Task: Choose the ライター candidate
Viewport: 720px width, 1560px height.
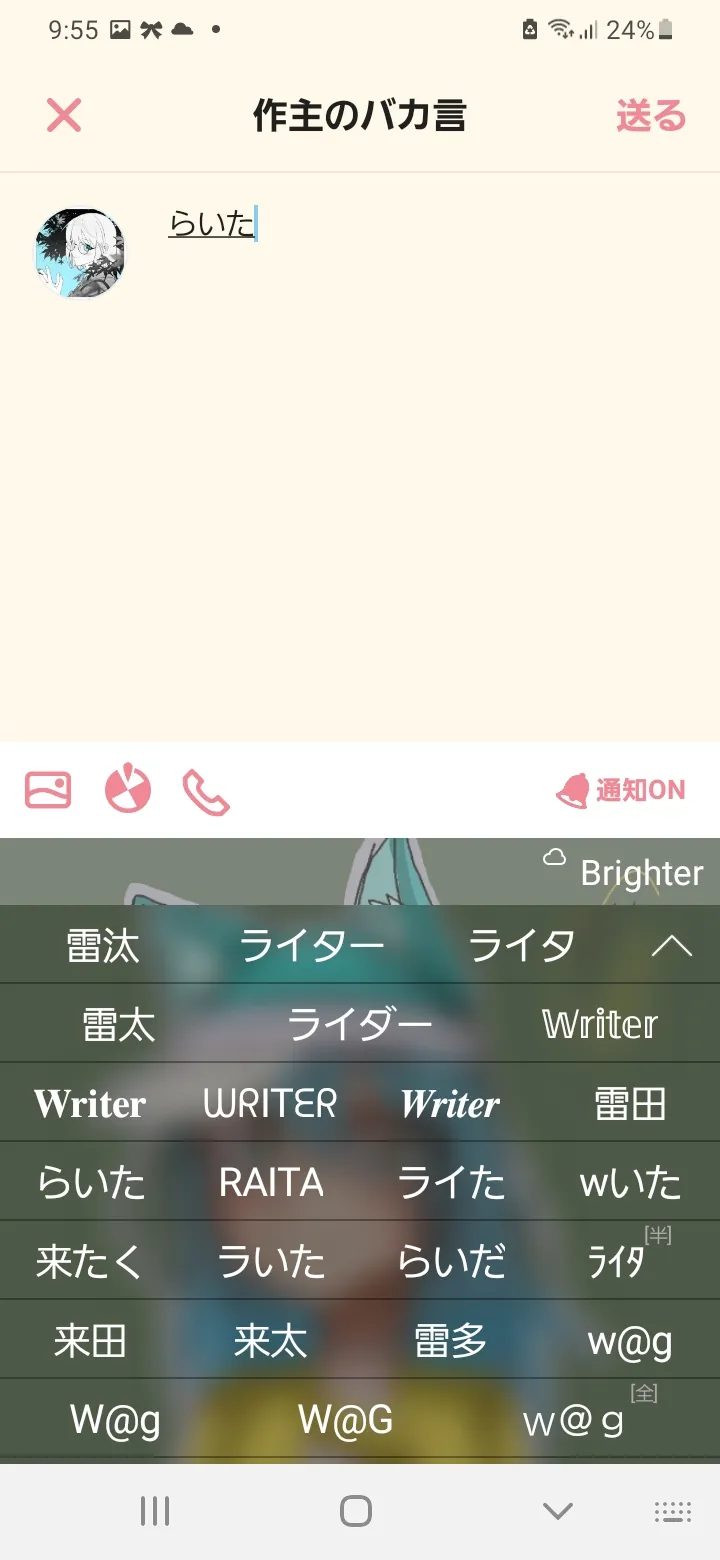Action: [312, 945]
